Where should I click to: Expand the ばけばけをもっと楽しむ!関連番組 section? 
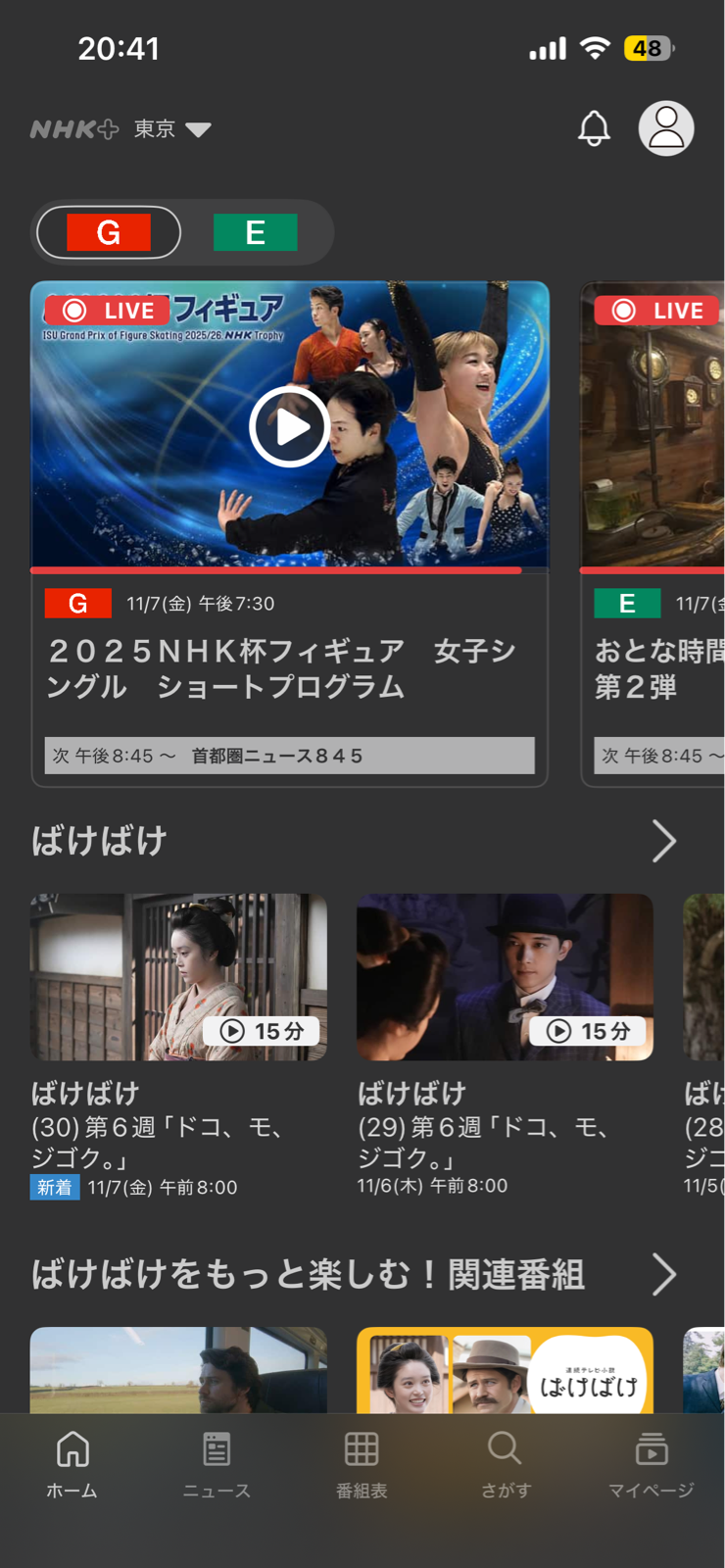tap(664, 1275)
